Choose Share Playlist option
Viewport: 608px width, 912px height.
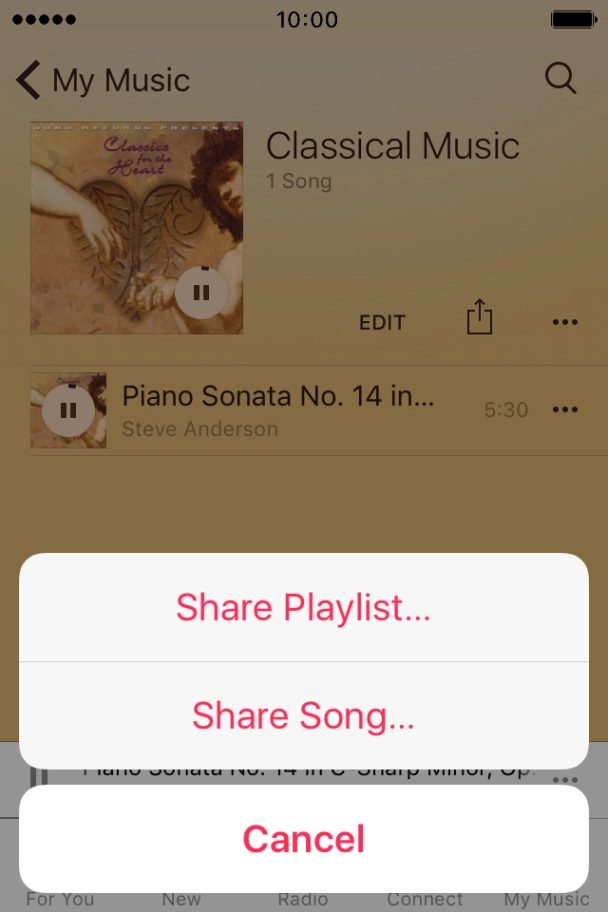[303, 608]
